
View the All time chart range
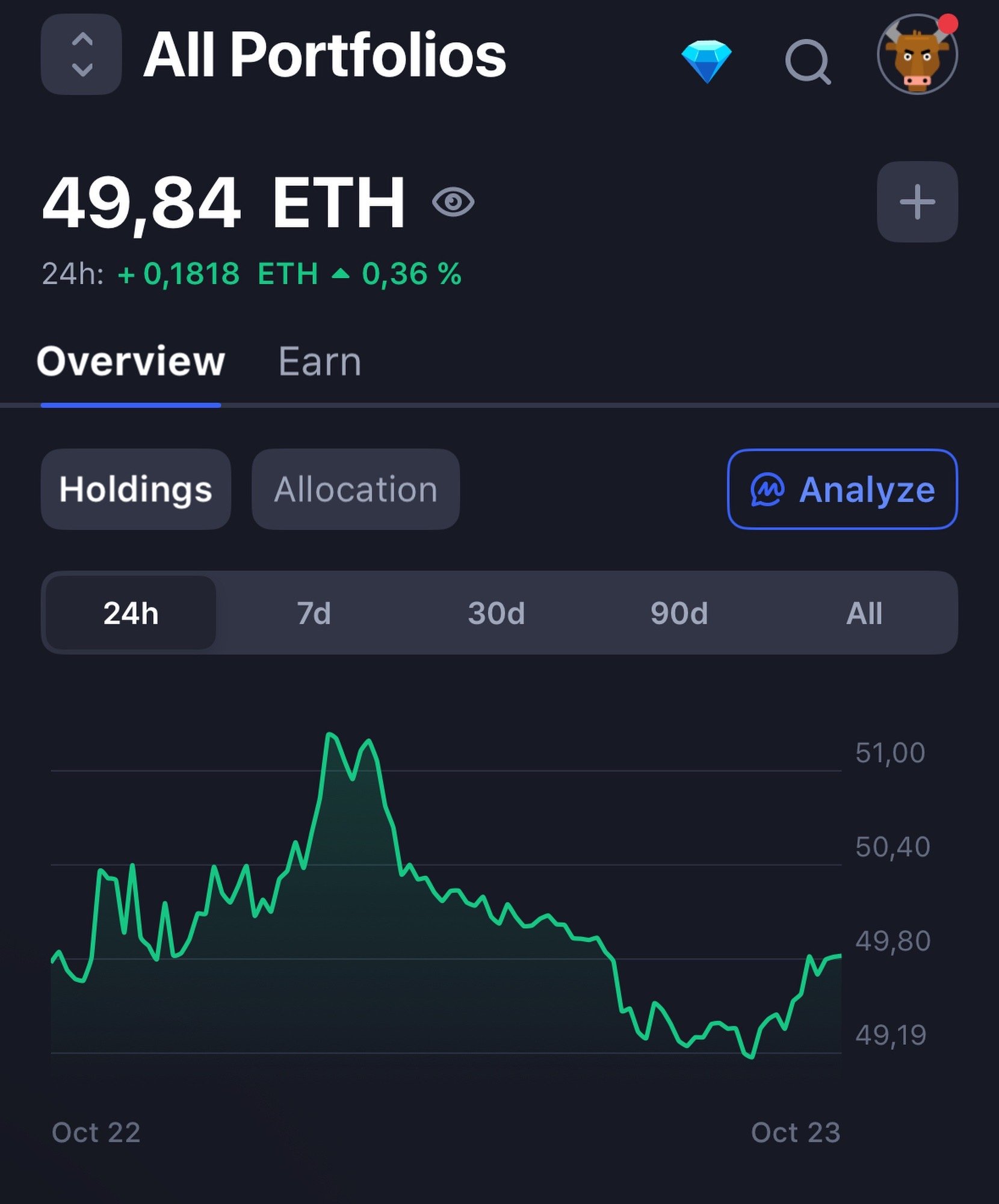coord(864,613)
